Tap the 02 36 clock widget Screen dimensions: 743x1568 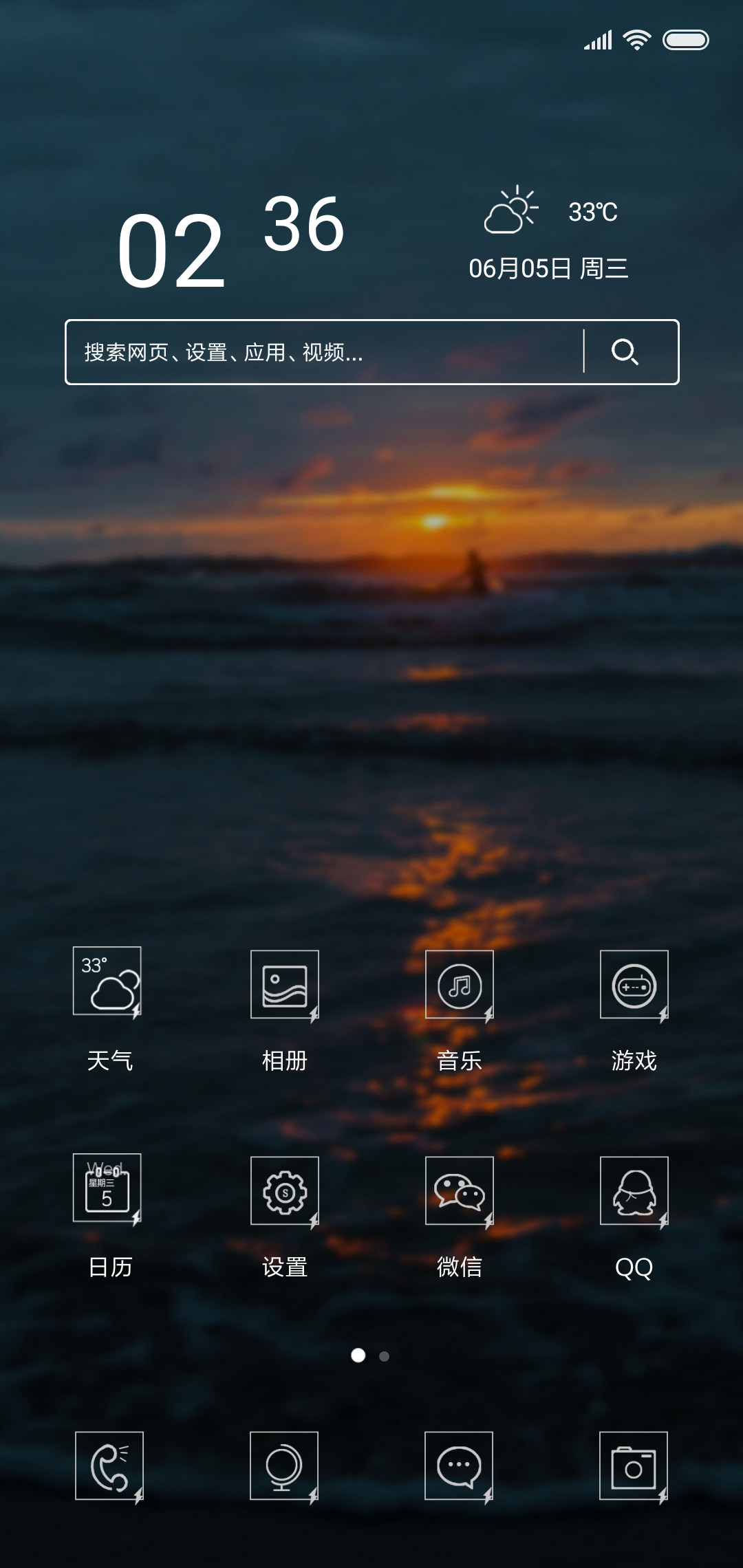231,241
